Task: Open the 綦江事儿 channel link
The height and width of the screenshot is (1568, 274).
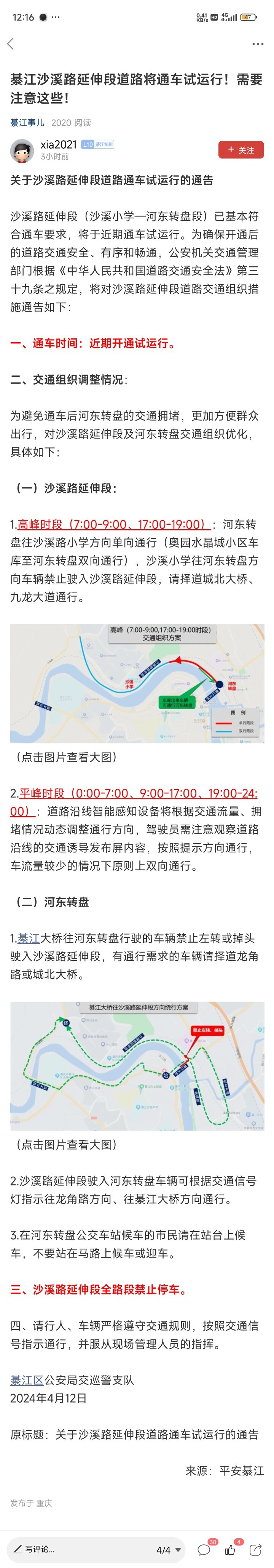Action: (x=27, y=122)
